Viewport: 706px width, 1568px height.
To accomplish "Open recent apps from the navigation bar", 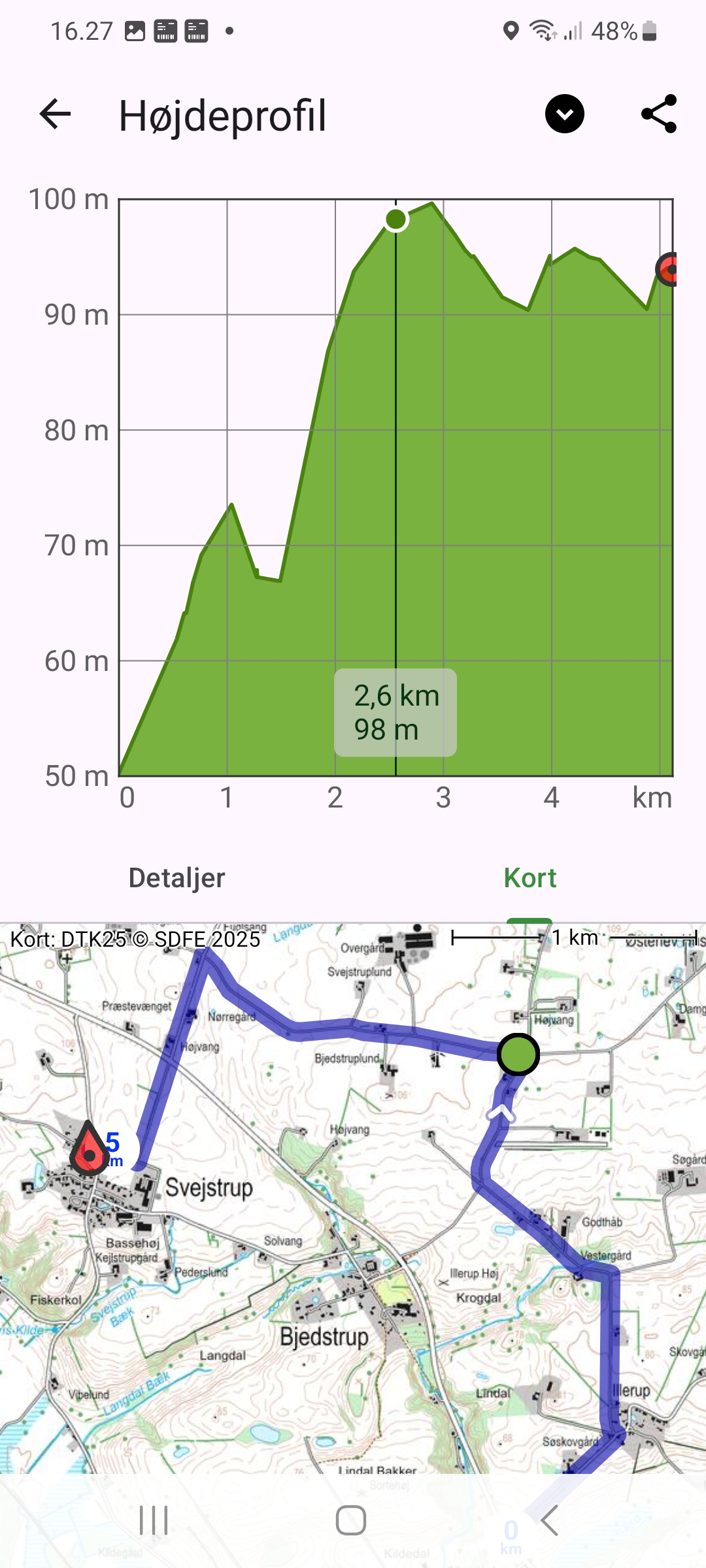I will (154, 1520).
